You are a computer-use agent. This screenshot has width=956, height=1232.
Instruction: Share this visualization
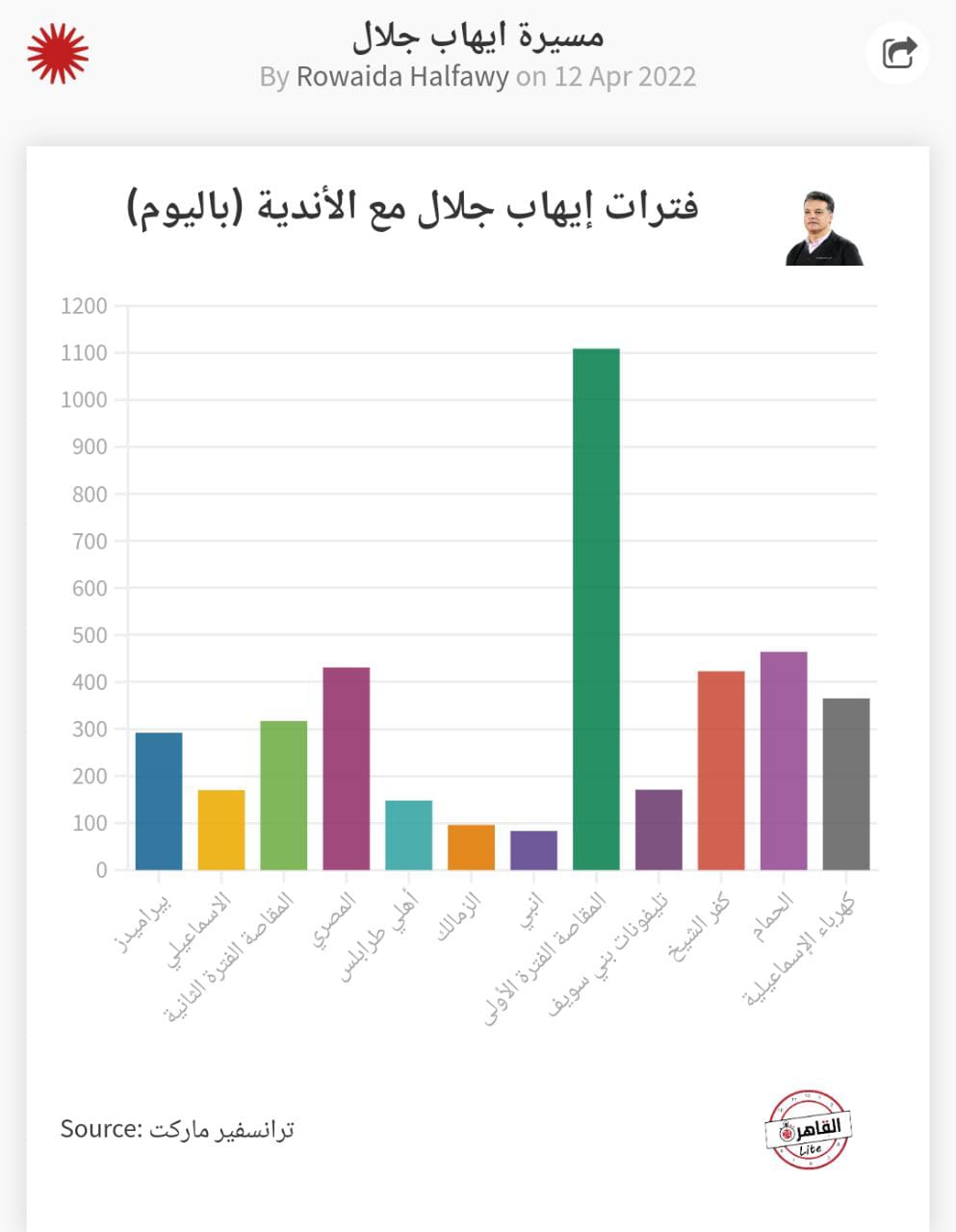click(x=898, y=52)
